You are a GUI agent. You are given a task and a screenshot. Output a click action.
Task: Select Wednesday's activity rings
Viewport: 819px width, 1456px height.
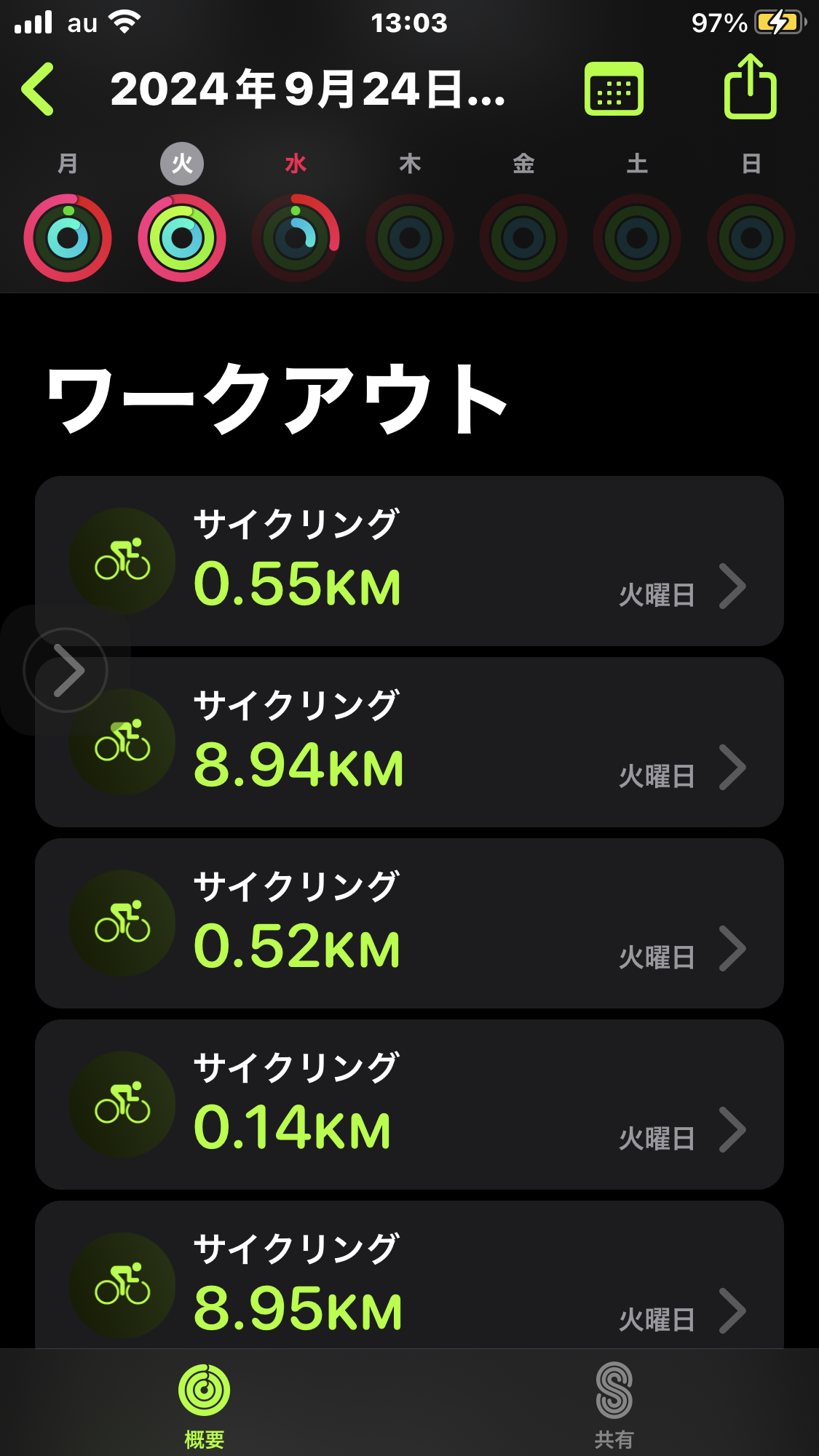click(296, 238)
